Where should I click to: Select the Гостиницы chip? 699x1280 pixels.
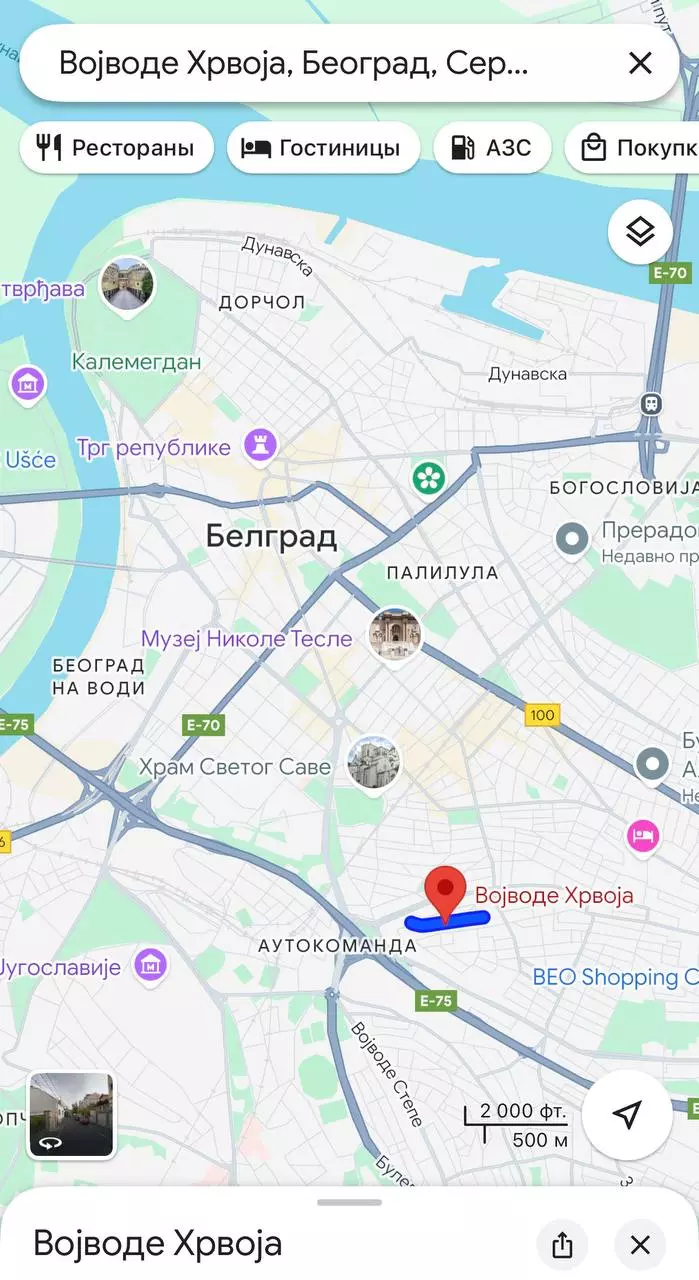pyautogui.click(x=322, y=148)
